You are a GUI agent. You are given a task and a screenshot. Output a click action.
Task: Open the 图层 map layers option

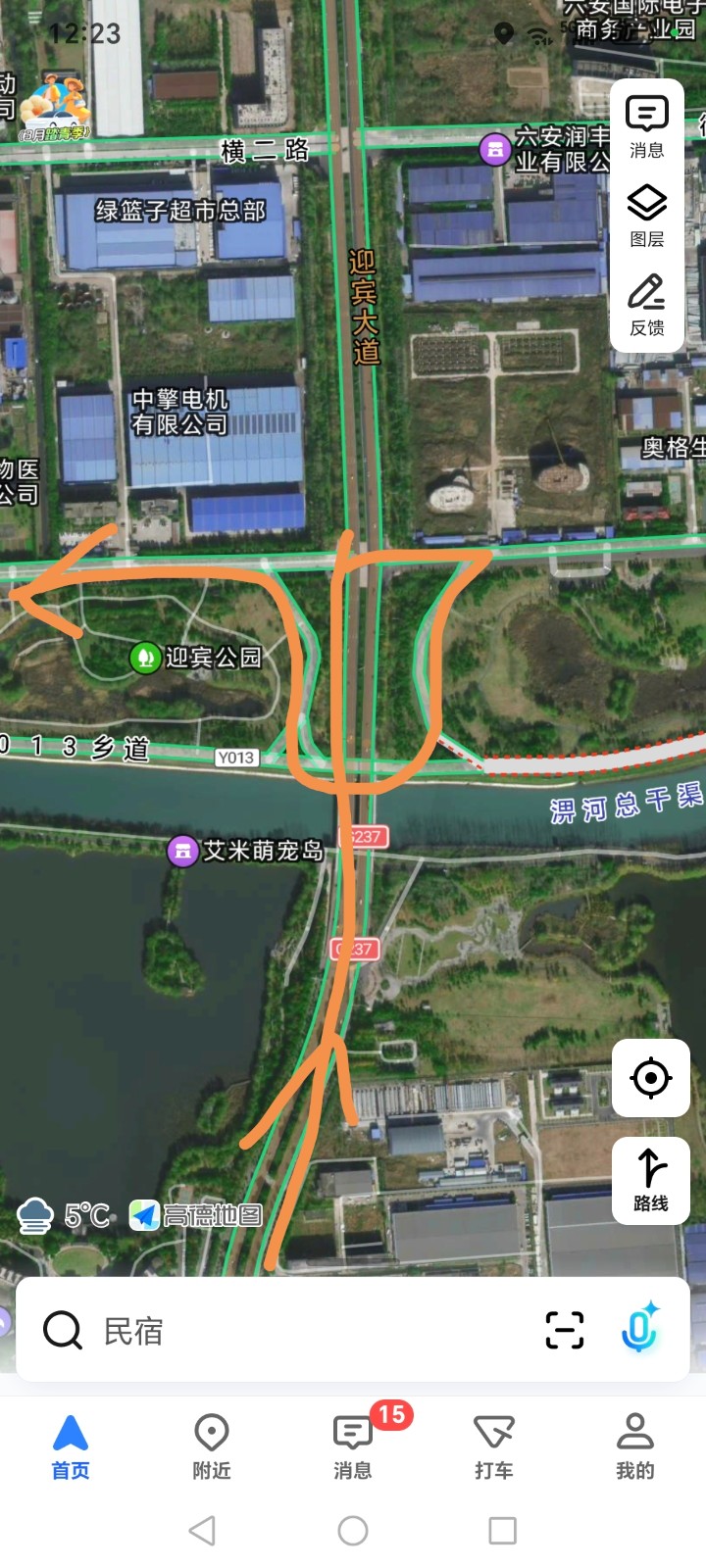[x=647, y=216]
